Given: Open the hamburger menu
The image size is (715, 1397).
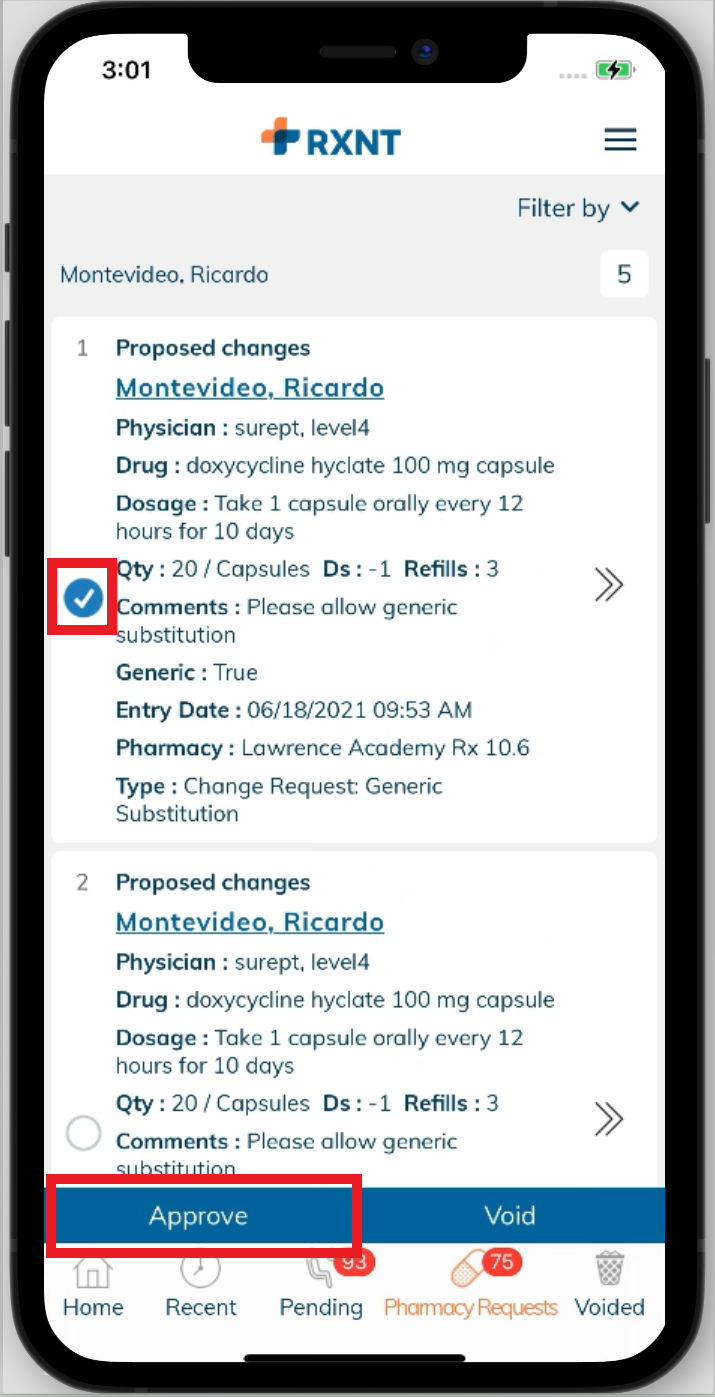Looking at the screenshot, I should [620, 140].
